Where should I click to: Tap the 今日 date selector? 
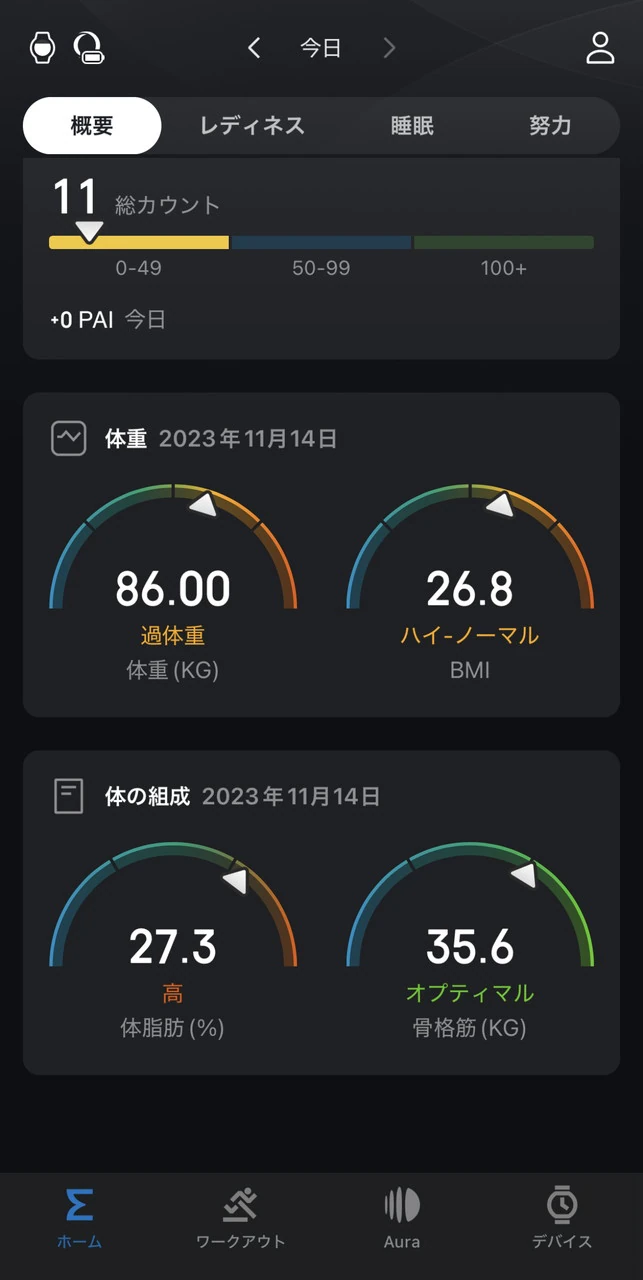(x=321, y=47)
